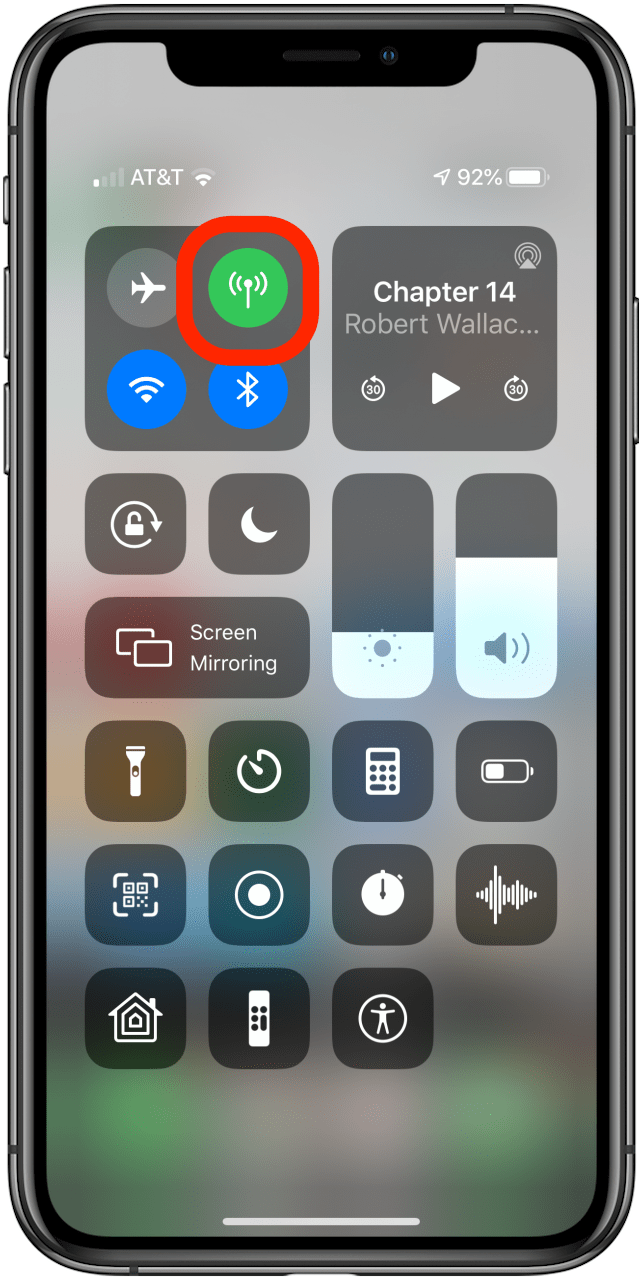Toggle Bluetooth off
The image size is (642, 1280).
tap(248, 390)
